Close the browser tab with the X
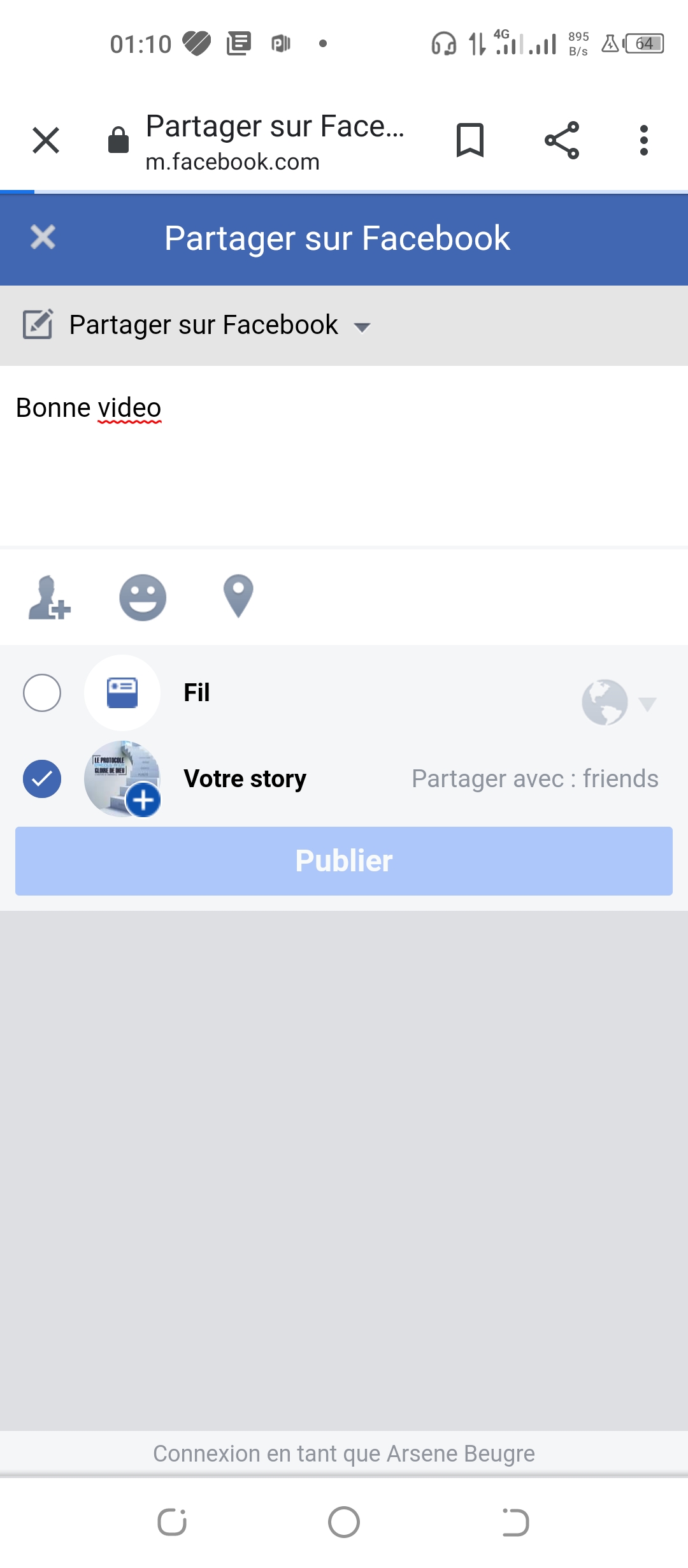 click(x=46, y=140)
